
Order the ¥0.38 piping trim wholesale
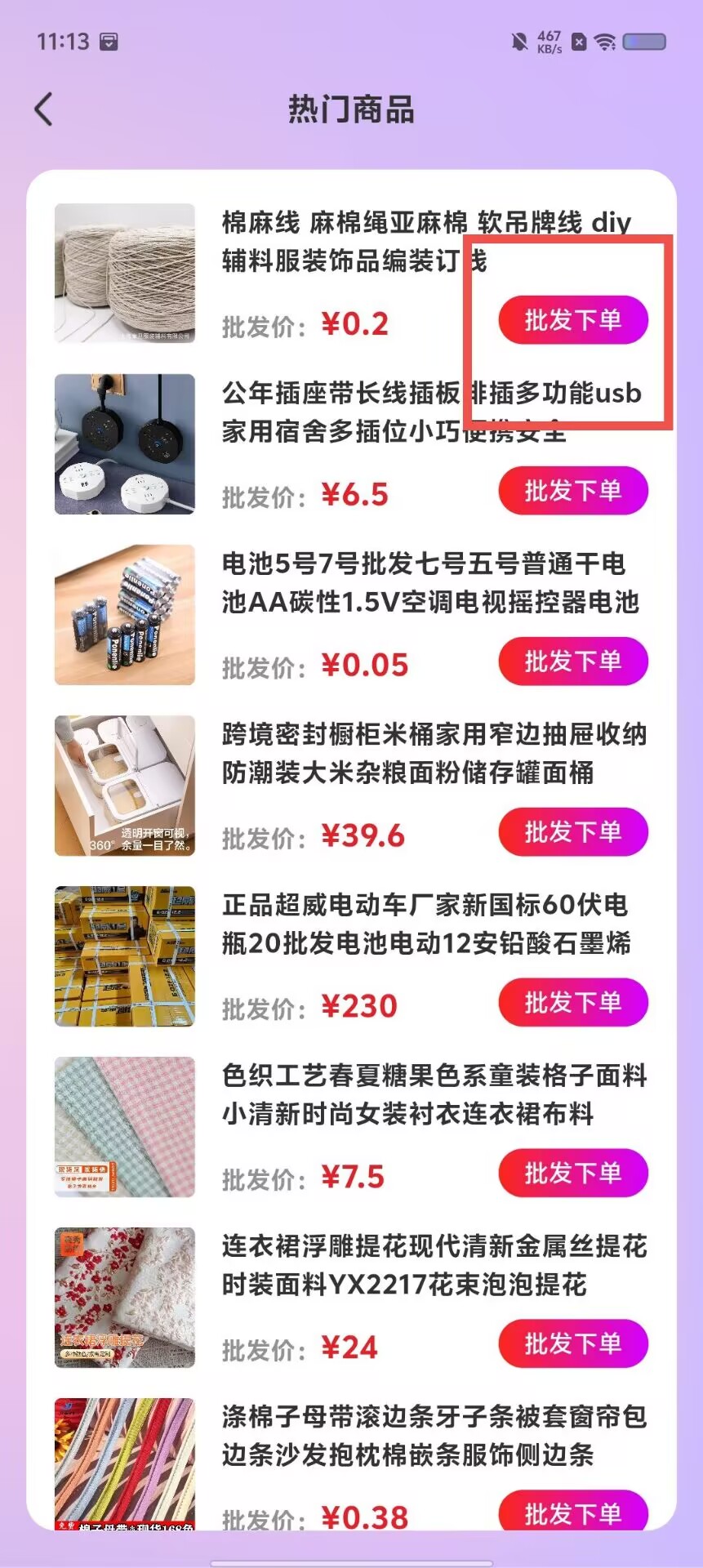click(573, 1511)
